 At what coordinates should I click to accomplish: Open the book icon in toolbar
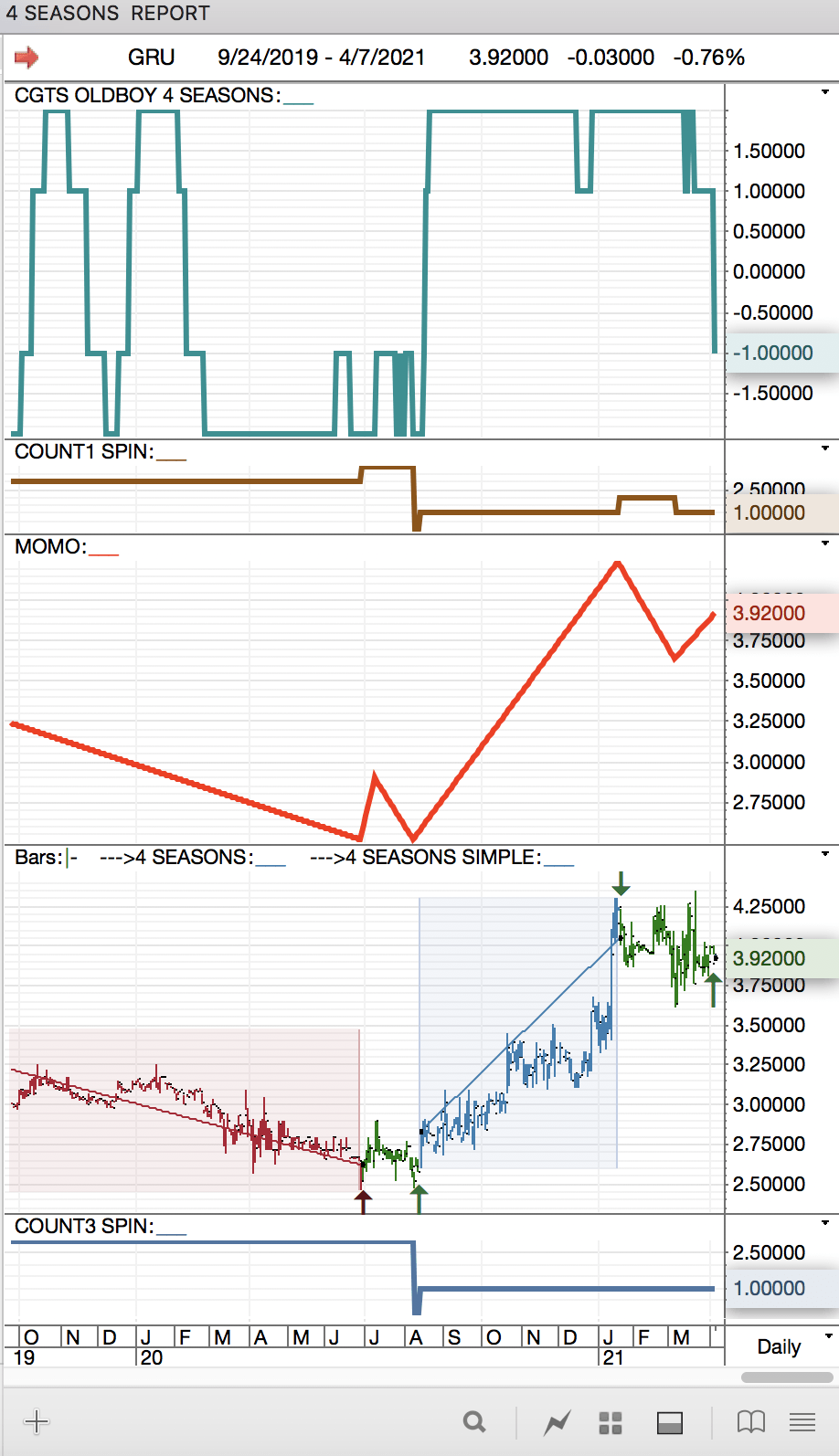[x=750, y=1422]
